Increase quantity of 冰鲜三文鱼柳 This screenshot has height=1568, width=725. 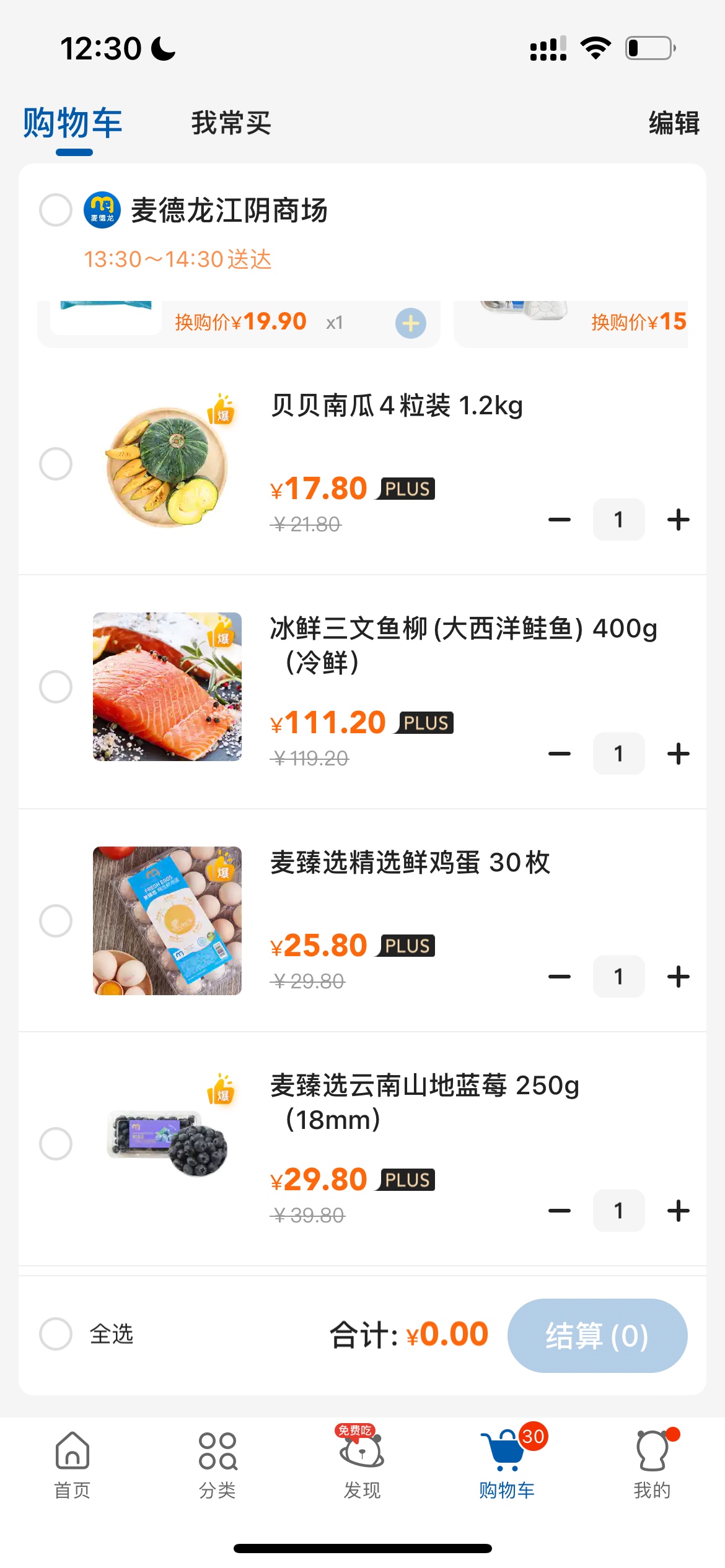pos(679,754)
